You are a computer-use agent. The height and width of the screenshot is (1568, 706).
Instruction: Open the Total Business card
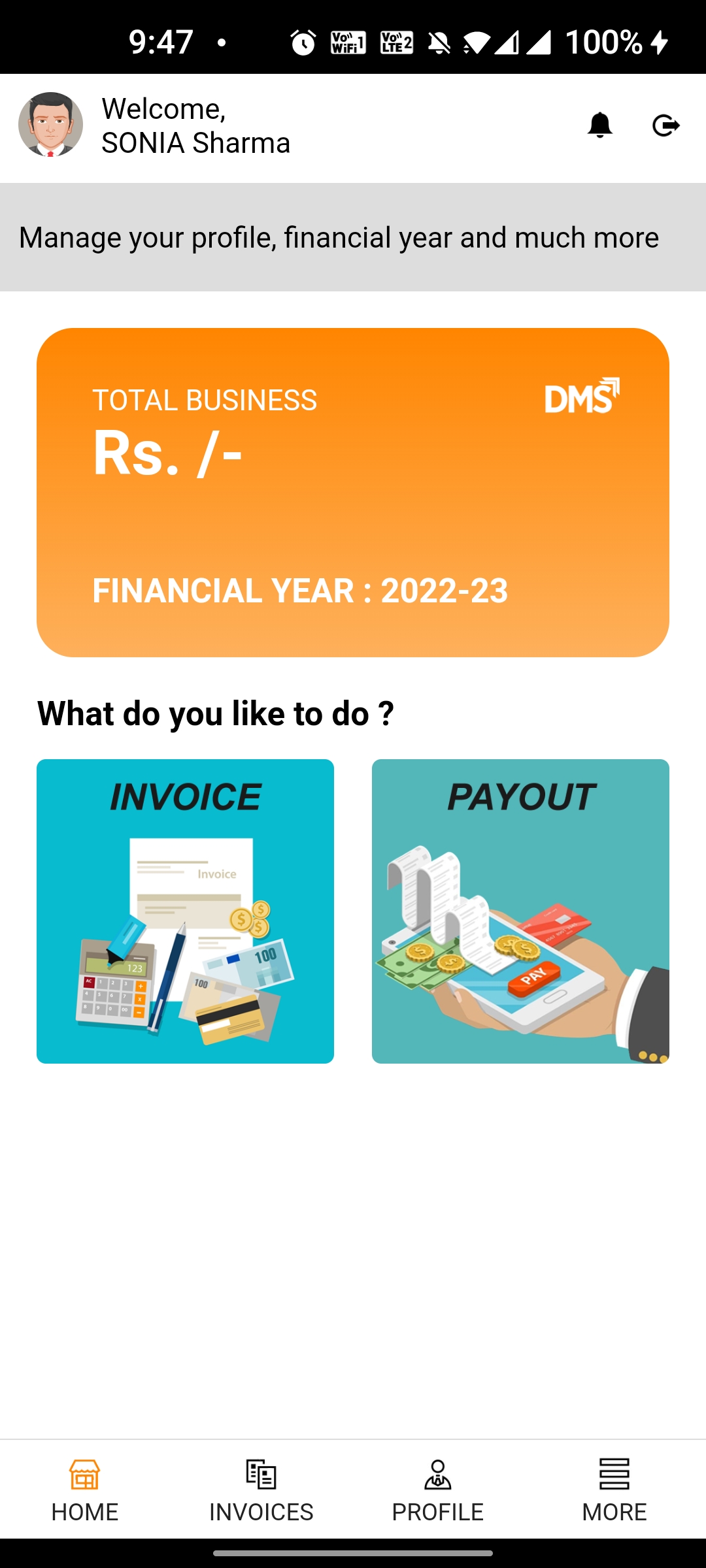coord(353,493)
